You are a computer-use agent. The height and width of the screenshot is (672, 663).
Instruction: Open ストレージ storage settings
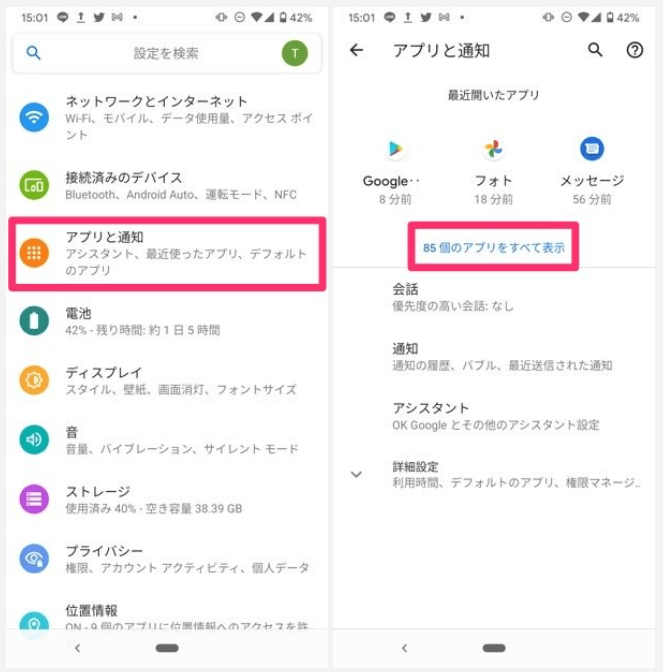coord(167,499)
